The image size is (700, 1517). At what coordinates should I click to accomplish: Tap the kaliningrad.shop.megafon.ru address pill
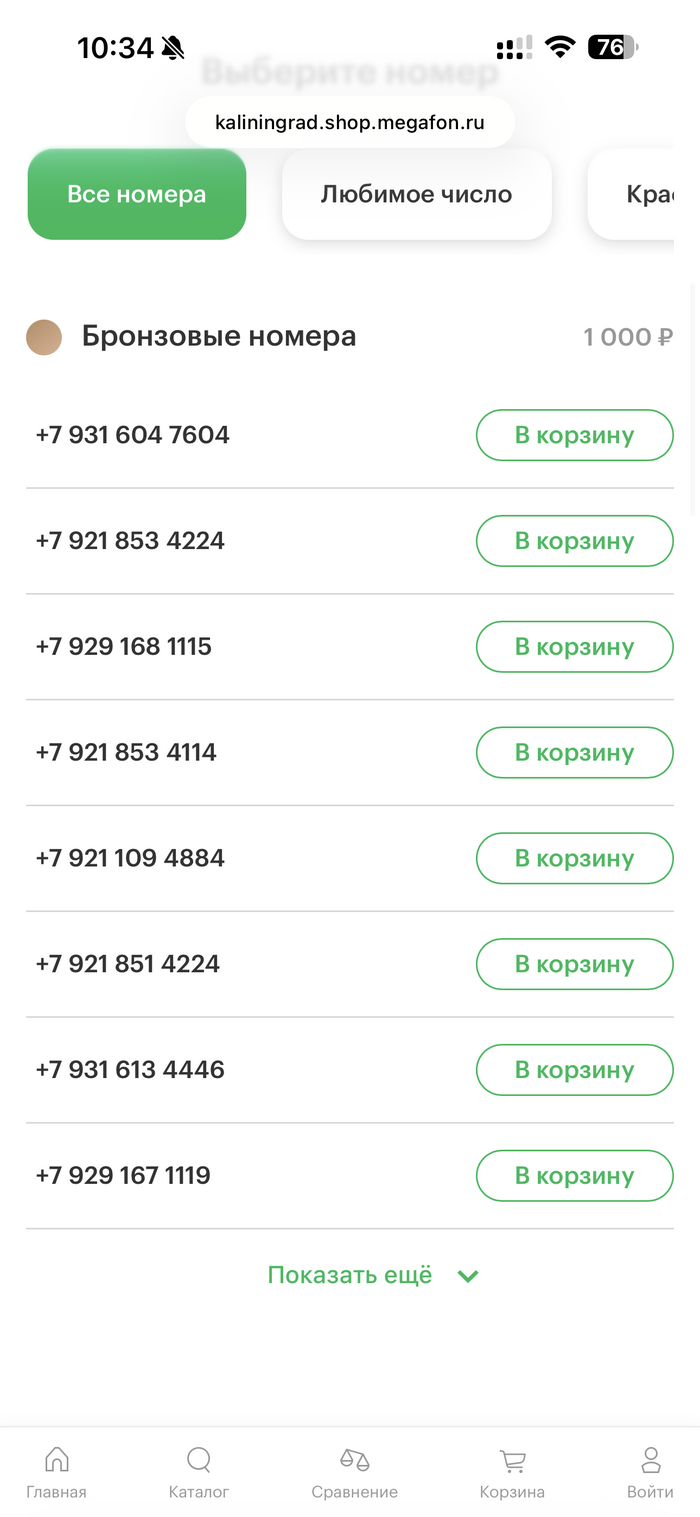point(350,123)
